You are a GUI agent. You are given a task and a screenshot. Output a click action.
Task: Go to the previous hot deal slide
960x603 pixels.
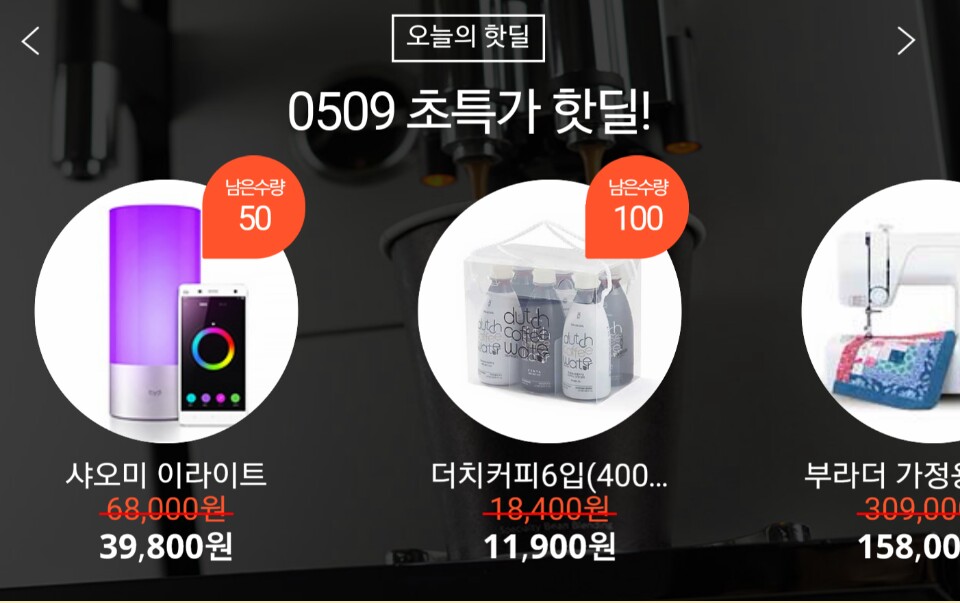(31, 41)
